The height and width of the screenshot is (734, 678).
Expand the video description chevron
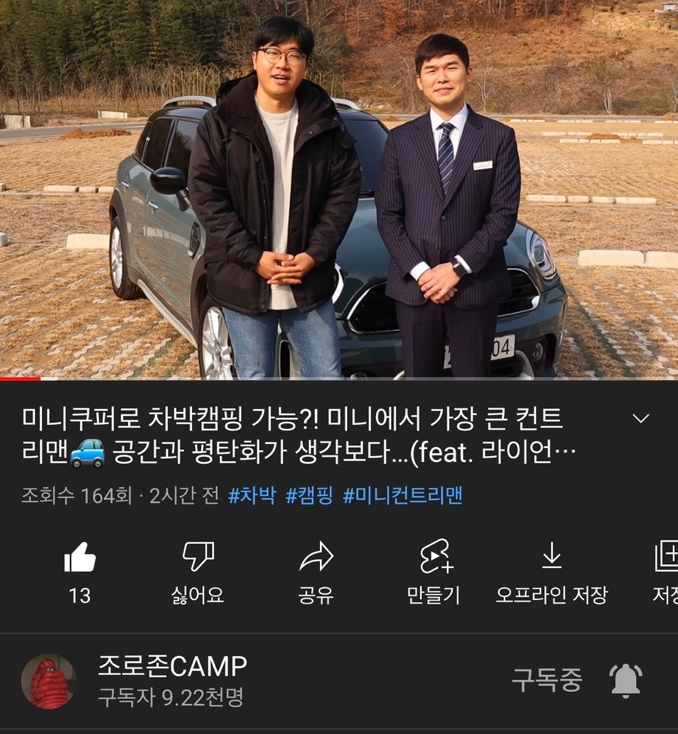pos(641,419)
